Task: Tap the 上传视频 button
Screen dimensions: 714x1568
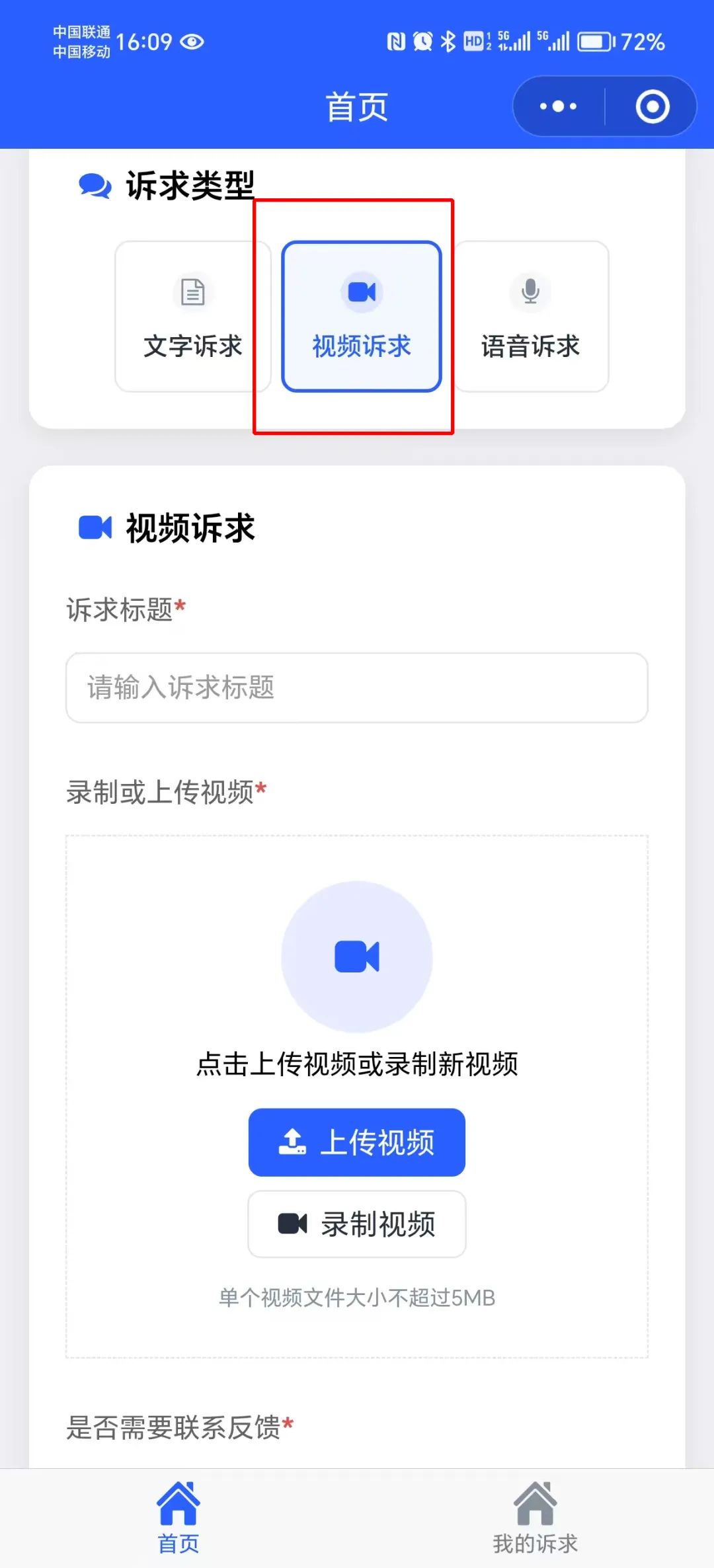Action: coord(357,1142)
